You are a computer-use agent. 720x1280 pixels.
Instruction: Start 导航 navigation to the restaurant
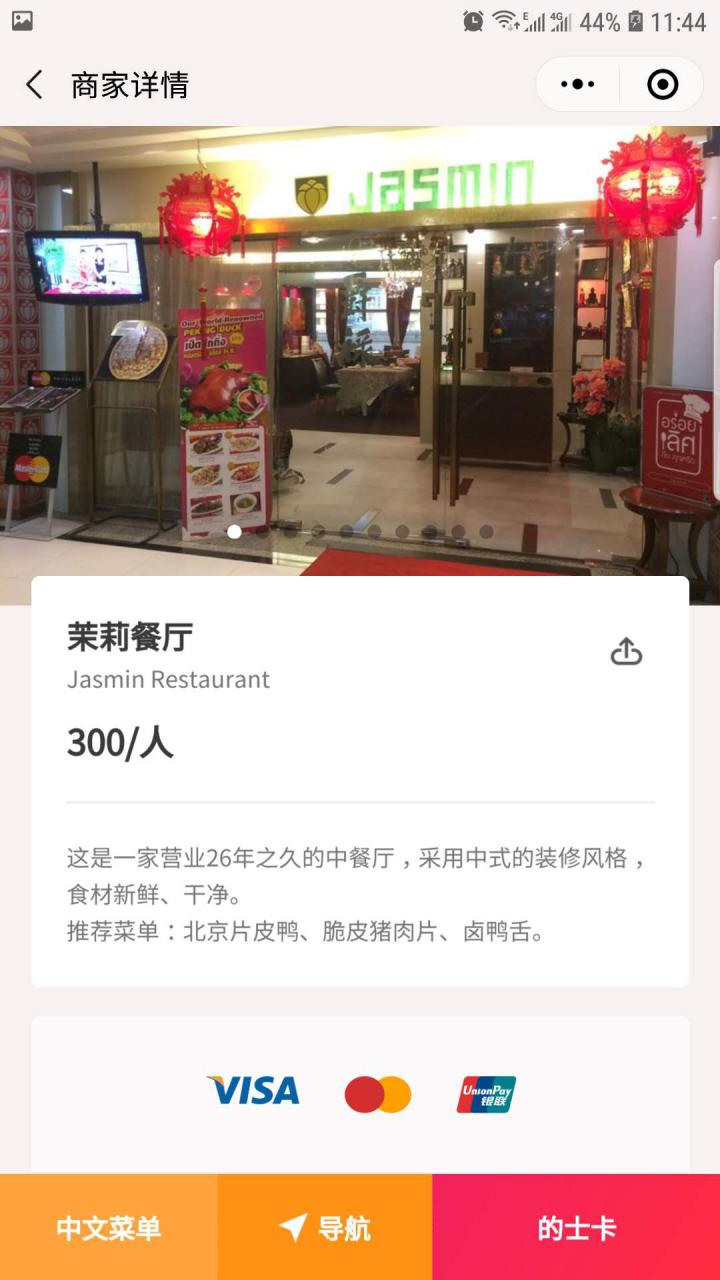pos(325,1228)
